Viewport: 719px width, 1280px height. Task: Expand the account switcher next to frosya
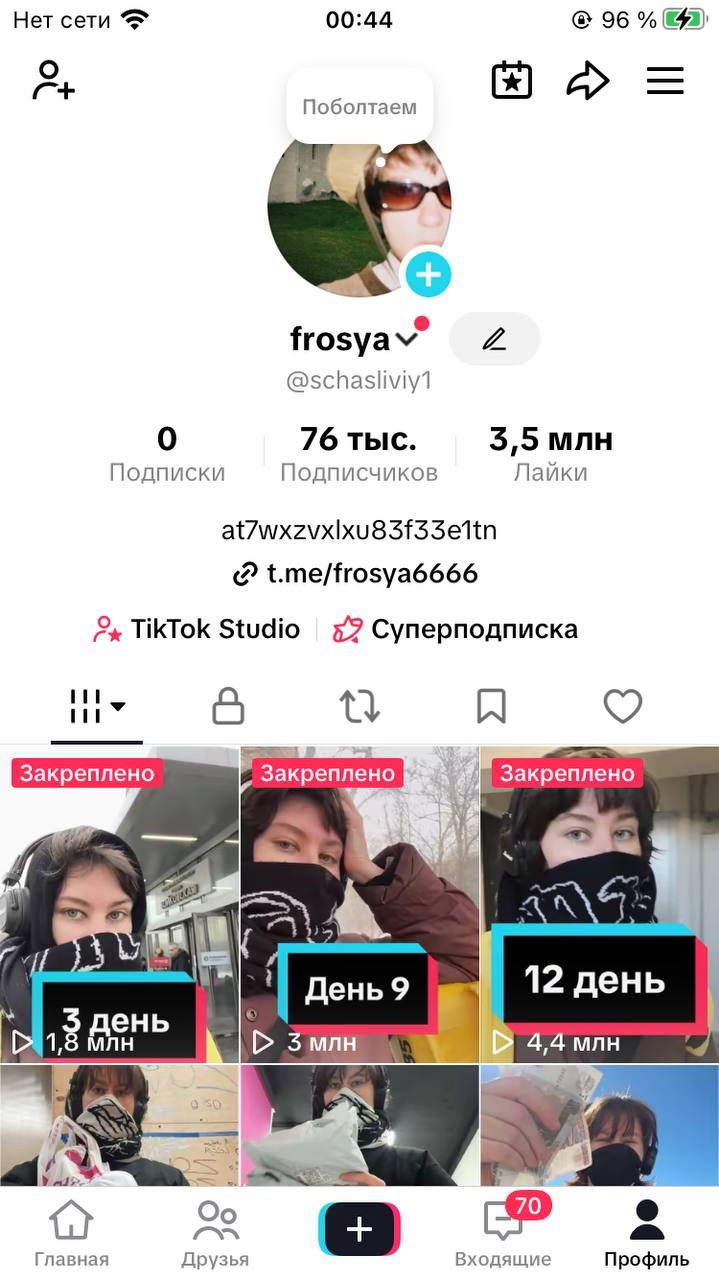(407, 340)
